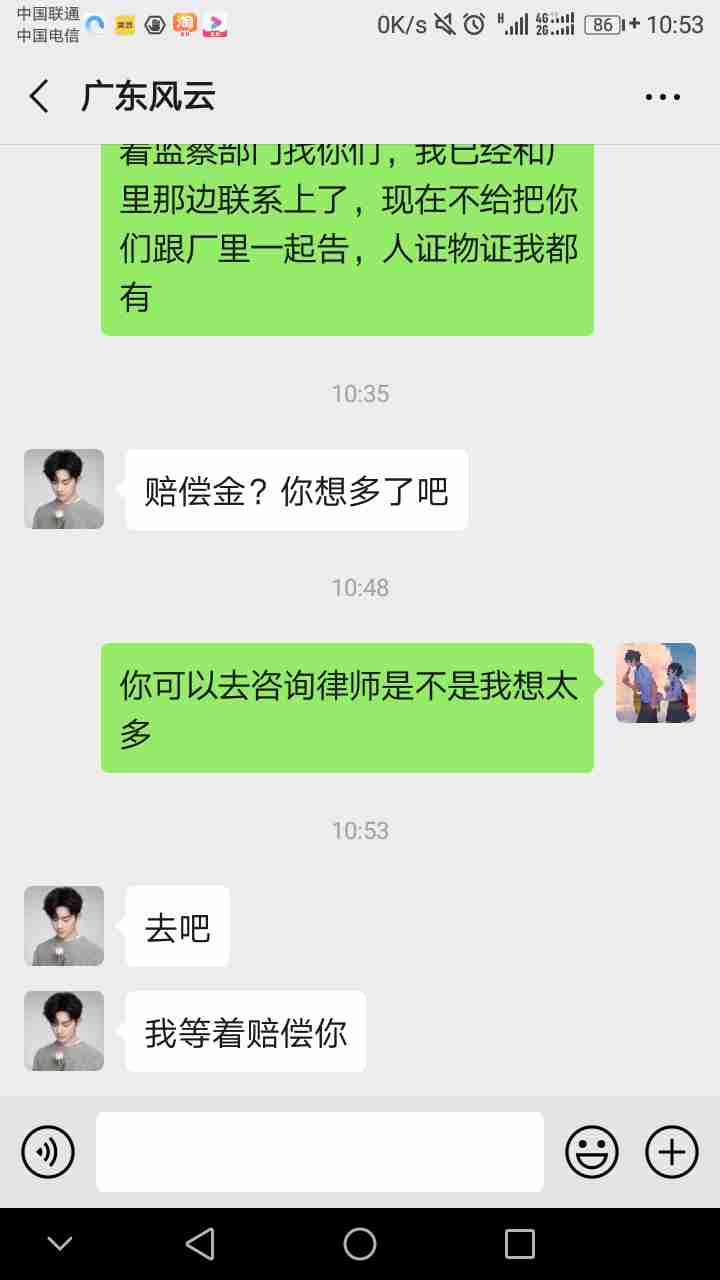
Task: Open the emoji sticker panel
Action: tap(592, 1152)
